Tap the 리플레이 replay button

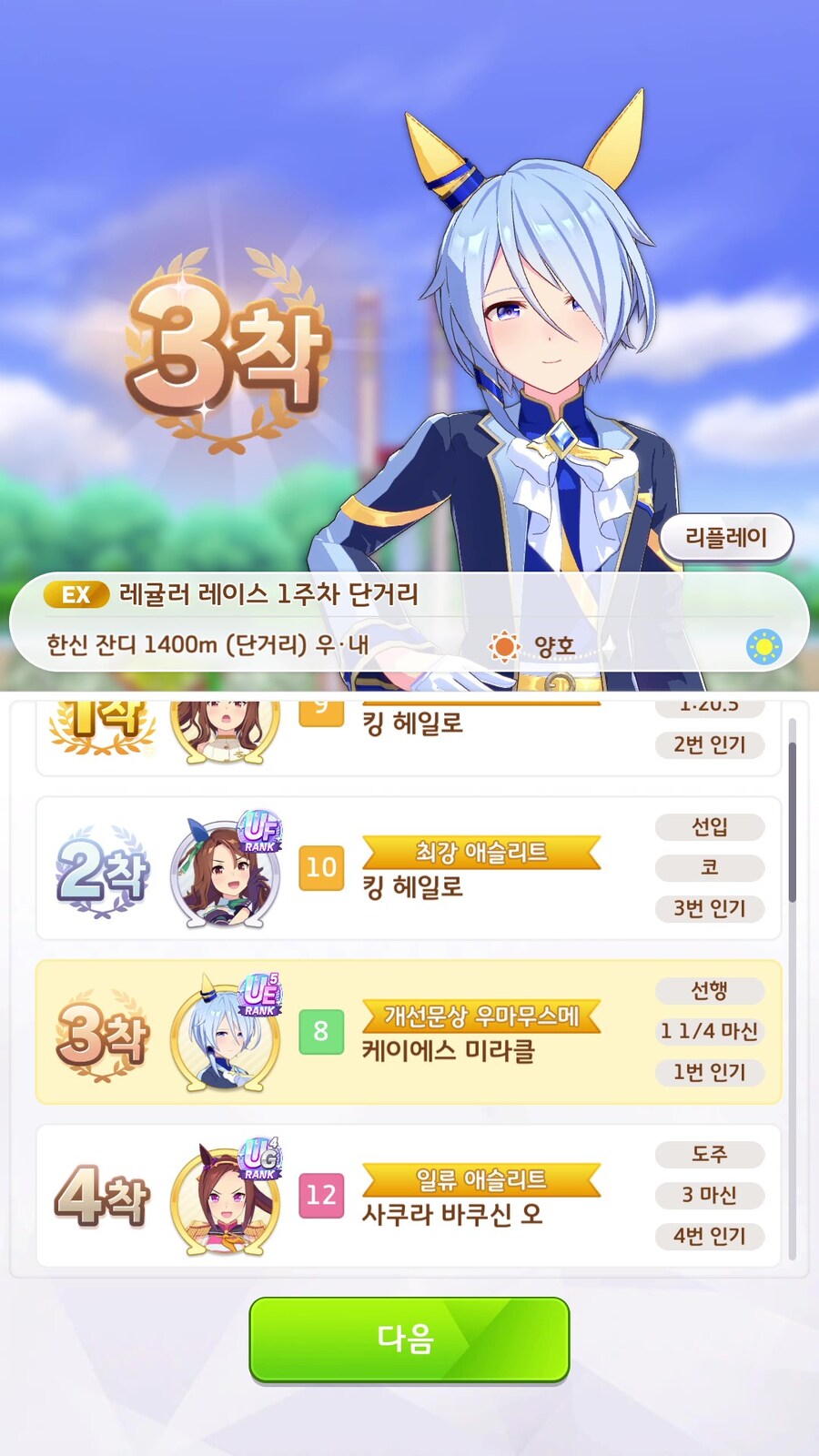725,538
